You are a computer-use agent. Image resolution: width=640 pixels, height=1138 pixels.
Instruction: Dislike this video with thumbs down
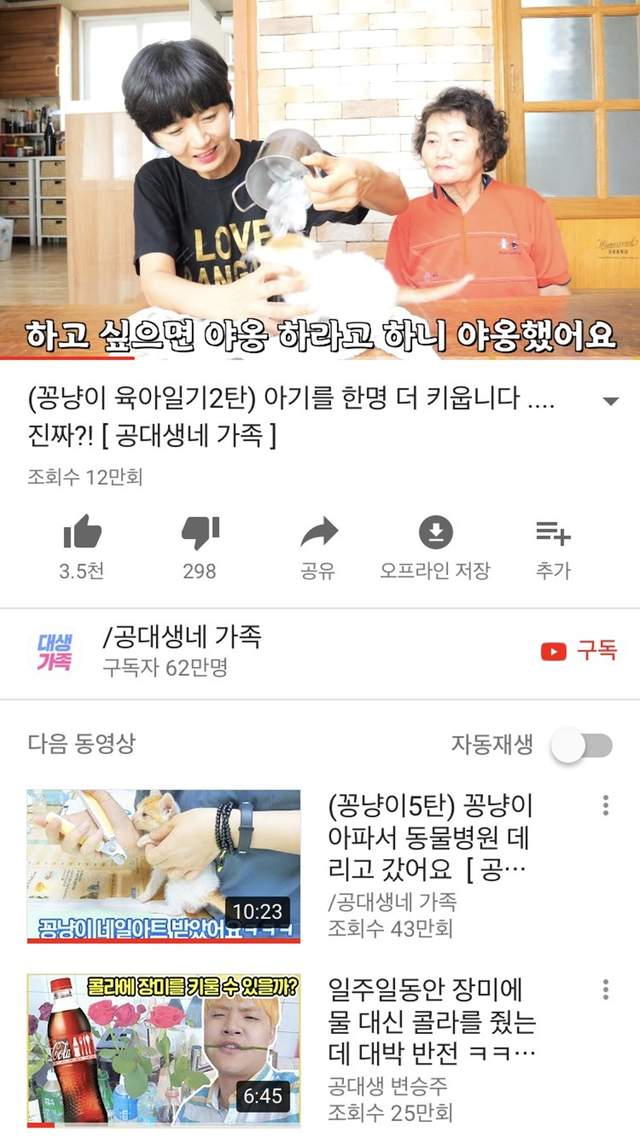pyautogui.click(x=199, y=534)
